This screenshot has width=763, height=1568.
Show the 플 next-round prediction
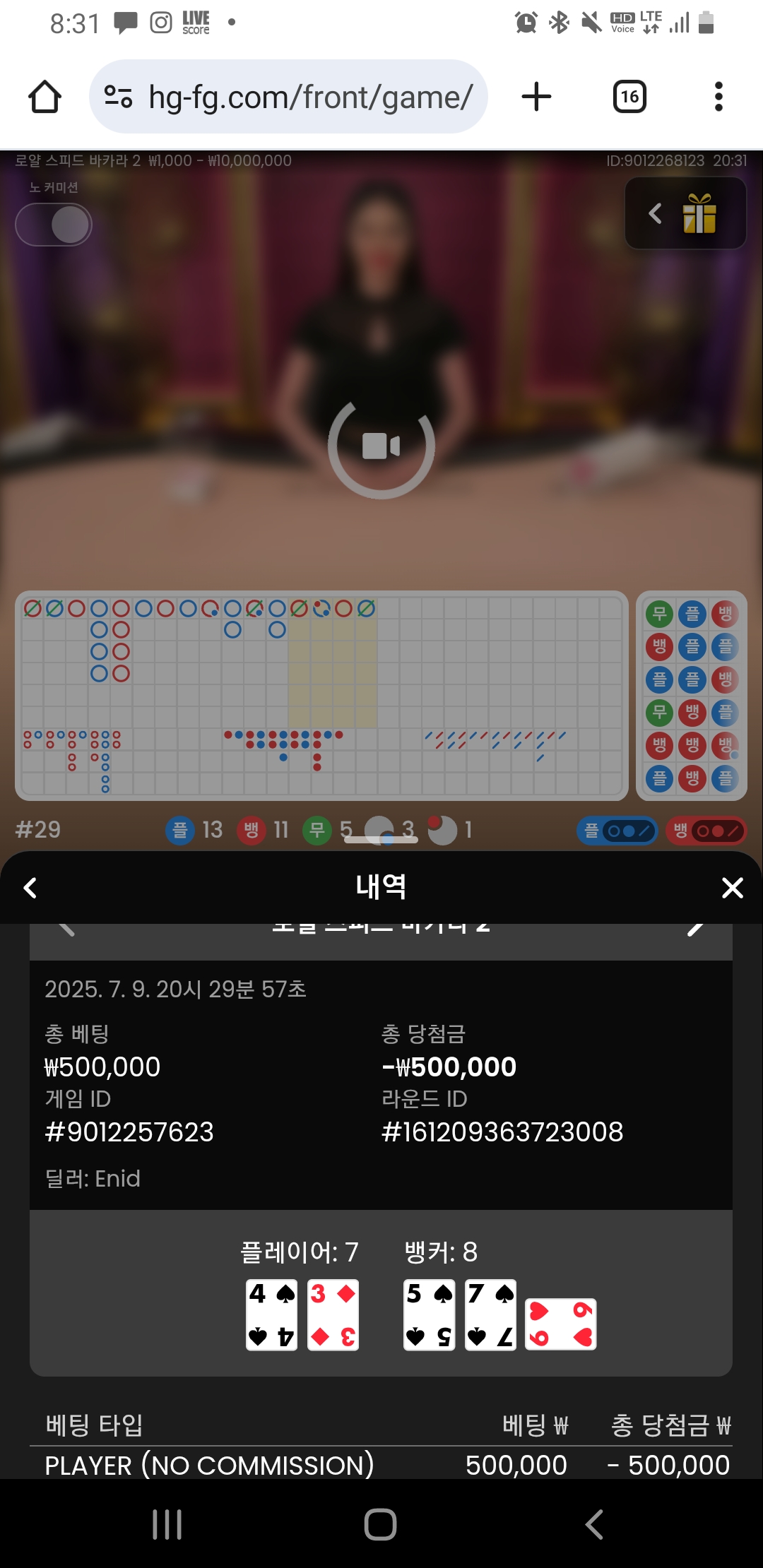click(617, 831)
